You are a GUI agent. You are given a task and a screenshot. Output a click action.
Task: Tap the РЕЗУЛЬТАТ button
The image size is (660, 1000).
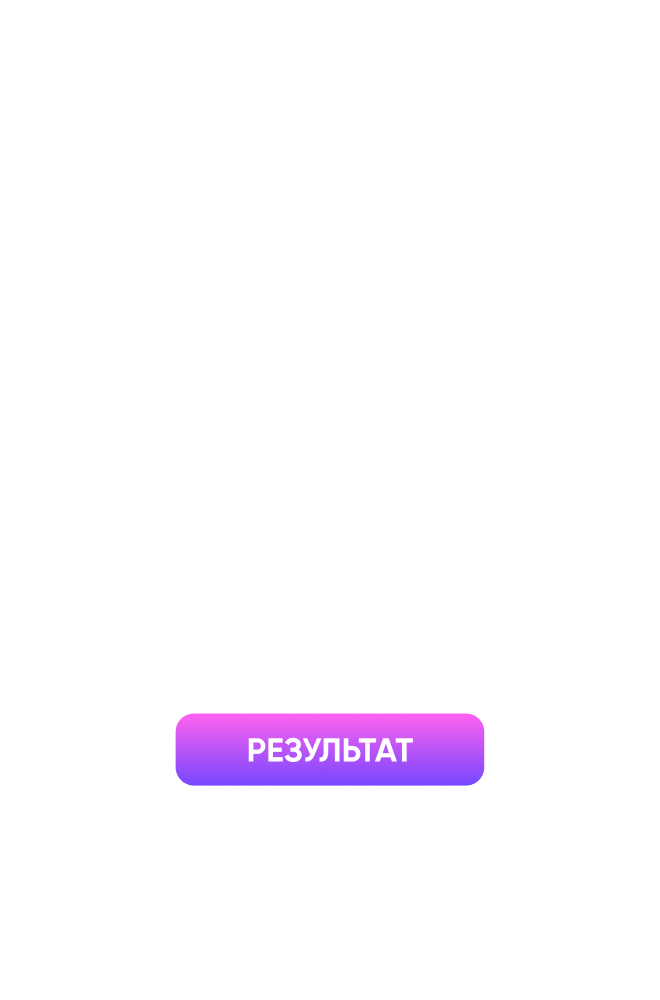(x=330, y=750)
